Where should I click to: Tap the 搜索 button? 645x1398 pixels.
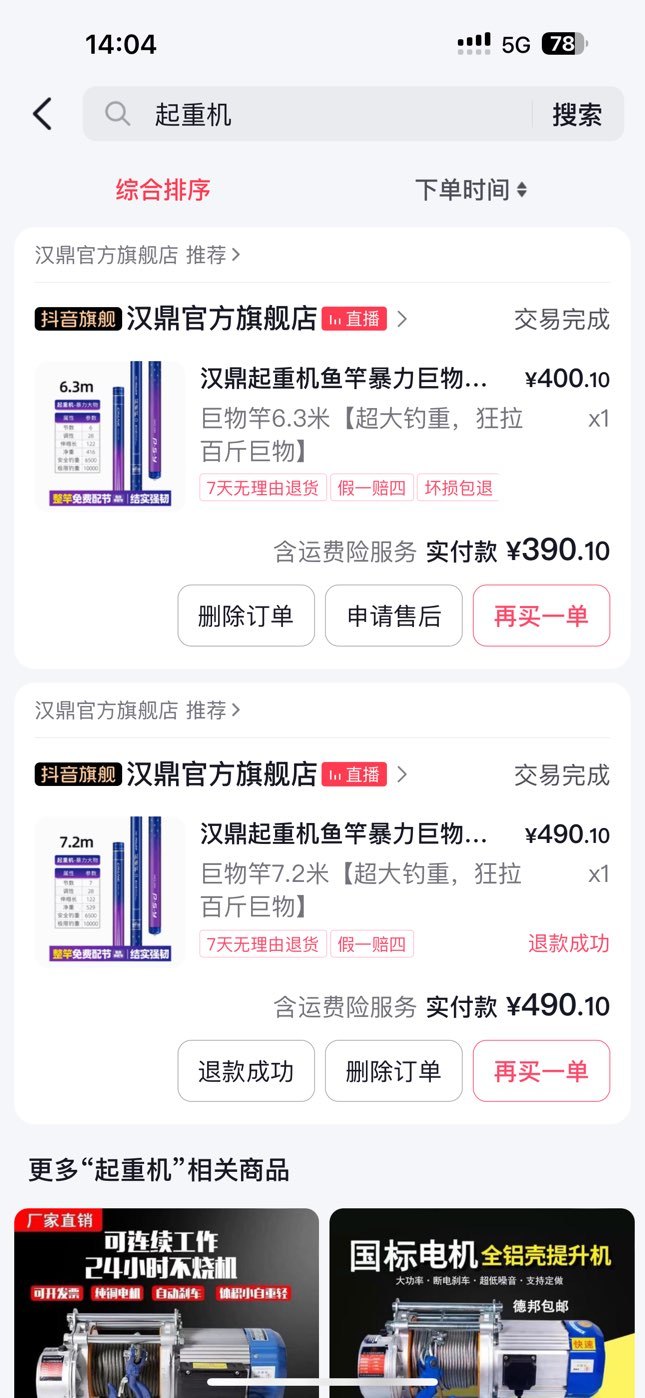577,114
